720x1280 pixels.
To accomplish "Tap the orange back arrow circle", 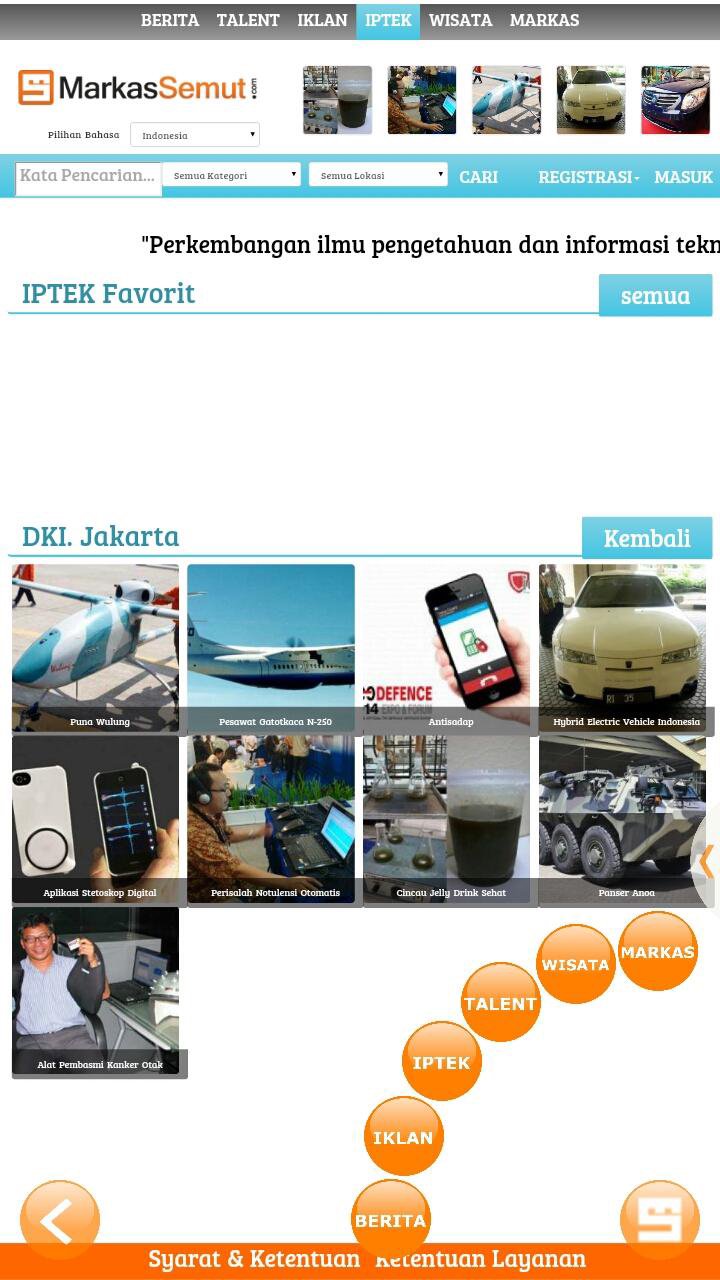I will [60, 1220].
